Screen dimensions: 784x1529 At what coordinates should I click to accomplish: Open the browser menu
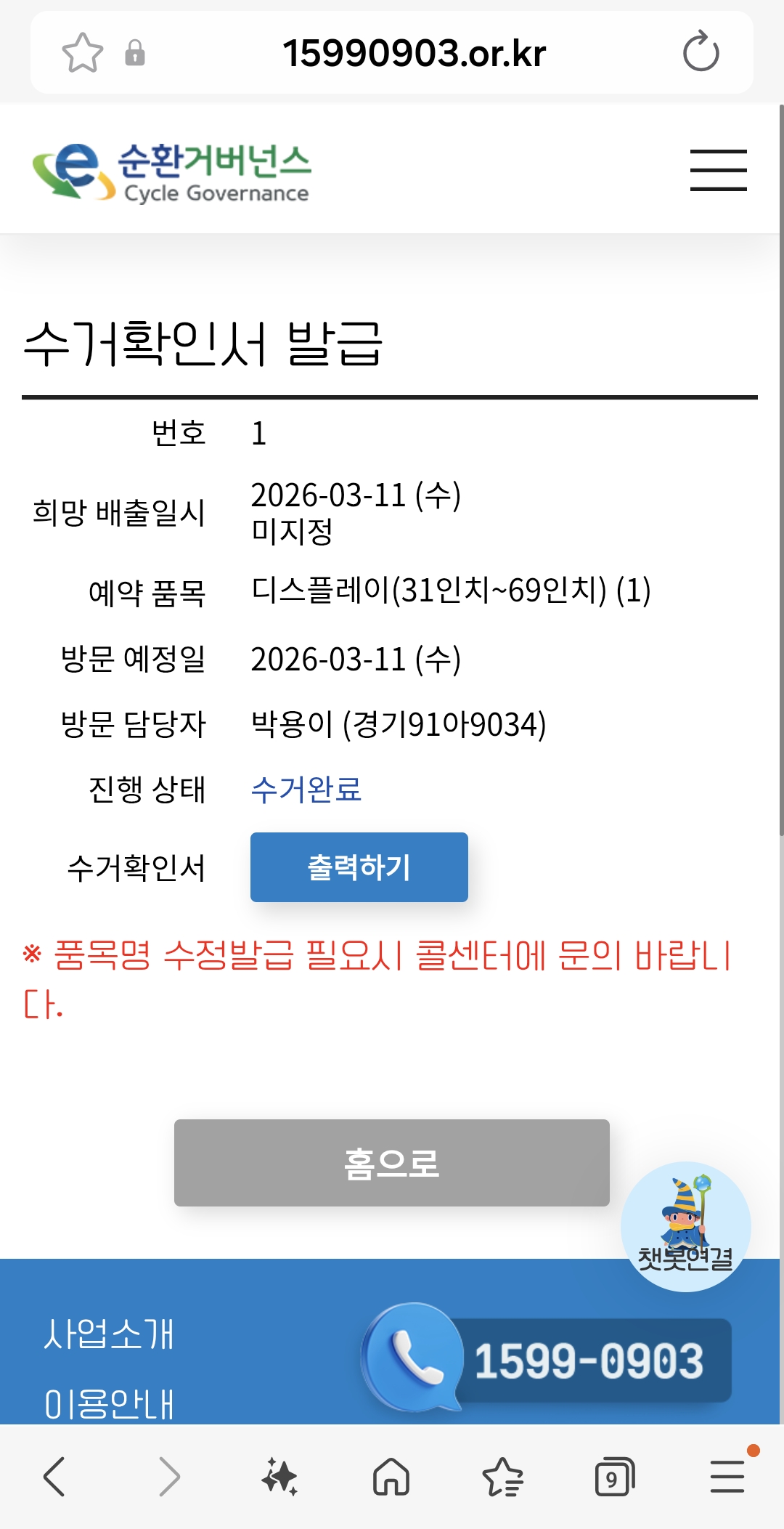(727, 1477)
